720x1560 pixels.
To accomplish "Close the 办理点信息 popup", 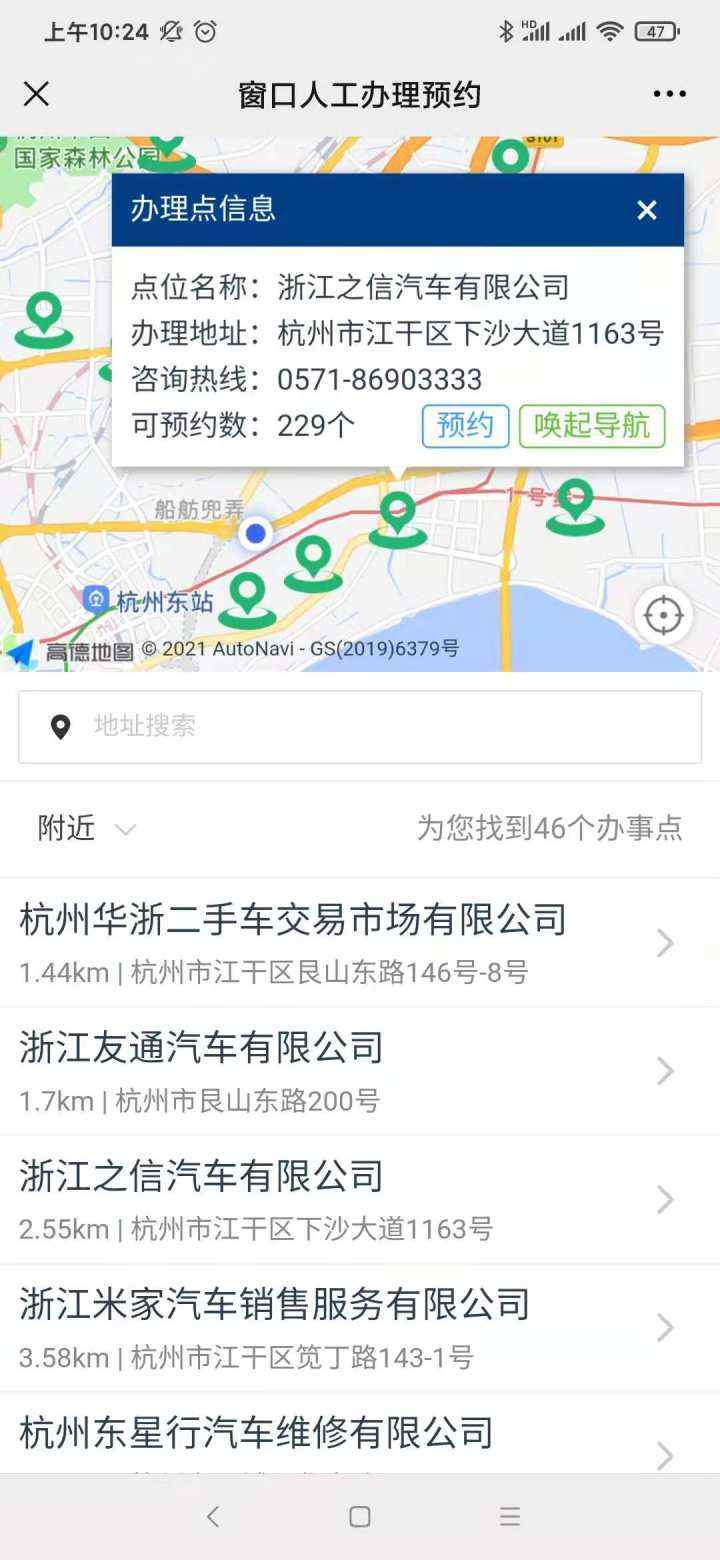I will [x=646, y=210].
